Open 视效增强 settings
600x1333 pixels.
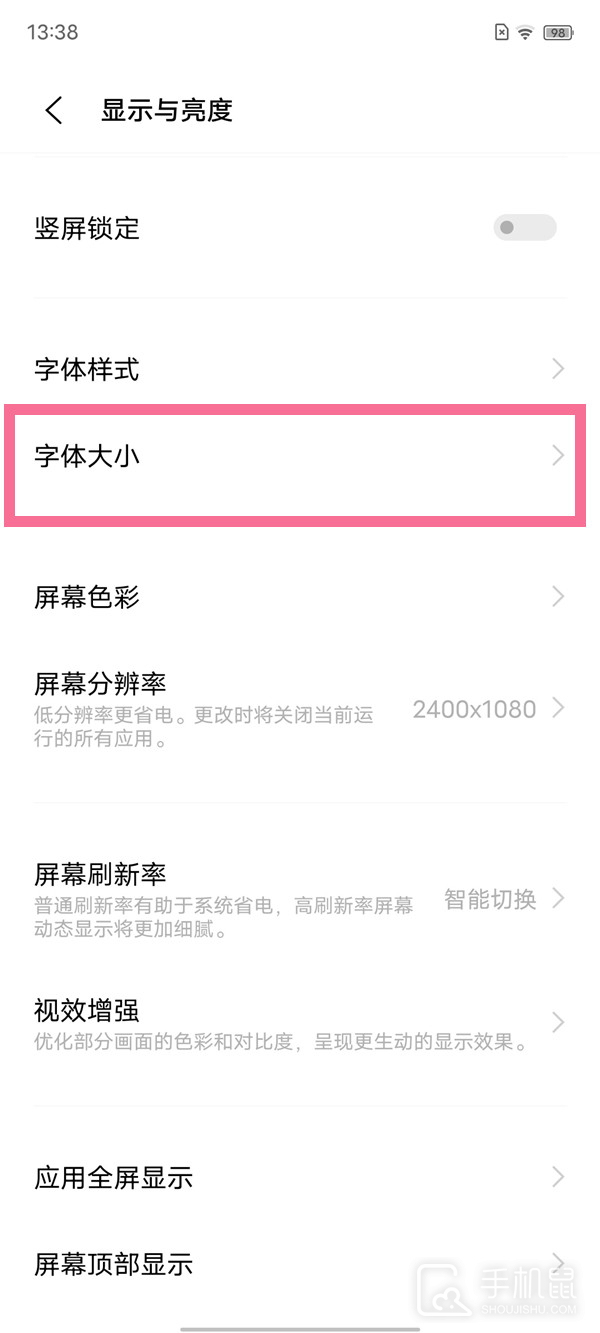click(x=298, y=1022)
